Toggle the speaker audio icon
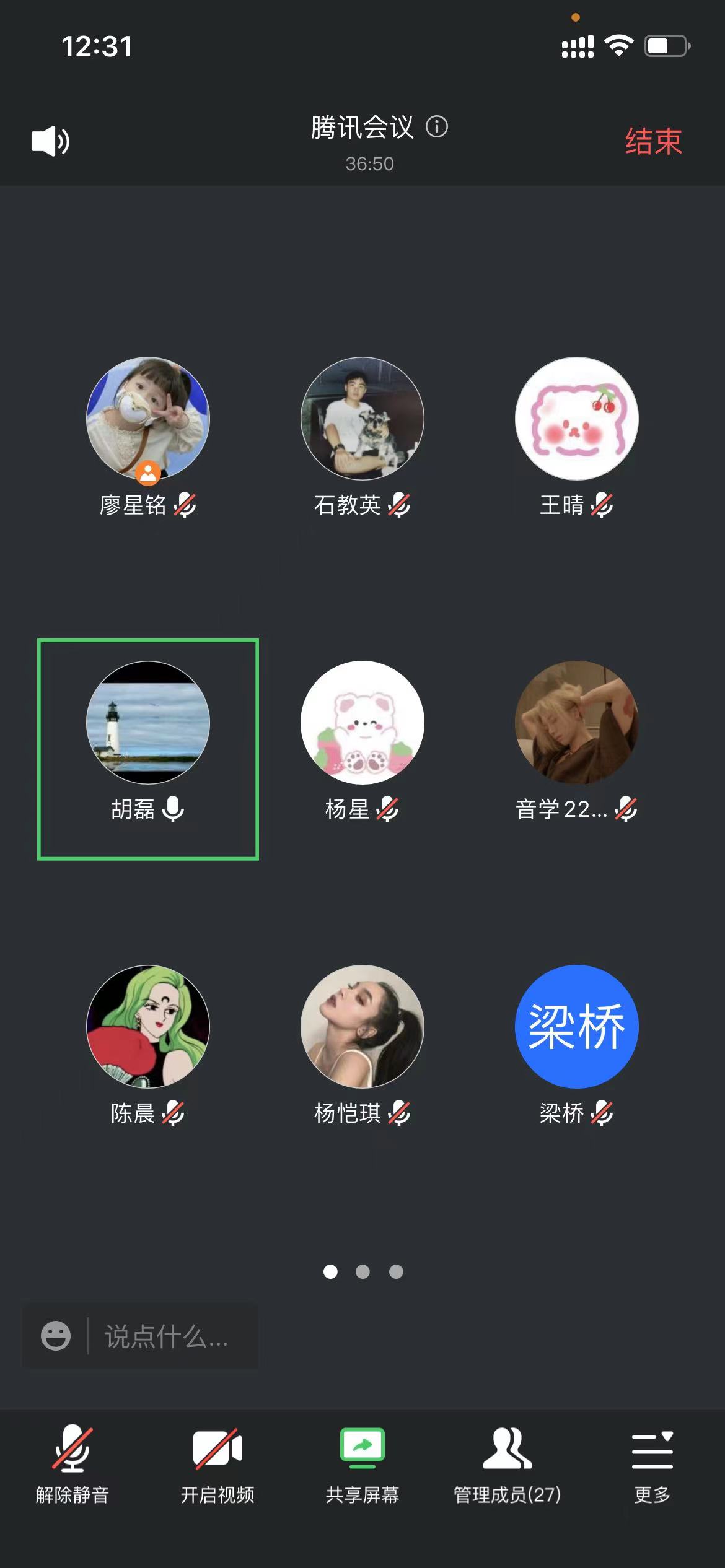 (x=50, y=141)
